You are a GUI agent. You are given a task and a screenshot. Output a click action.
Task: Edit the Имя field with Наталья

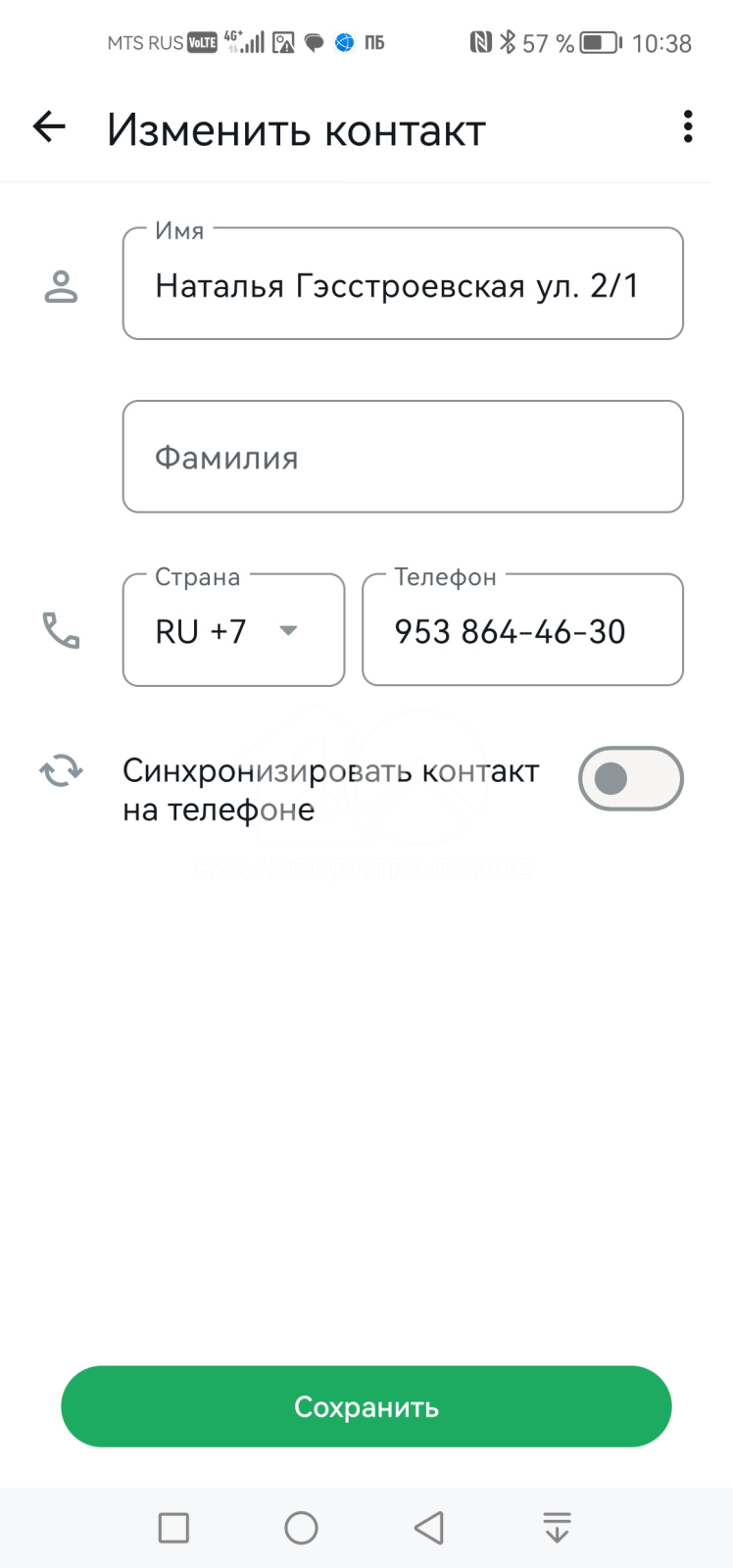(x=403, y=284)
